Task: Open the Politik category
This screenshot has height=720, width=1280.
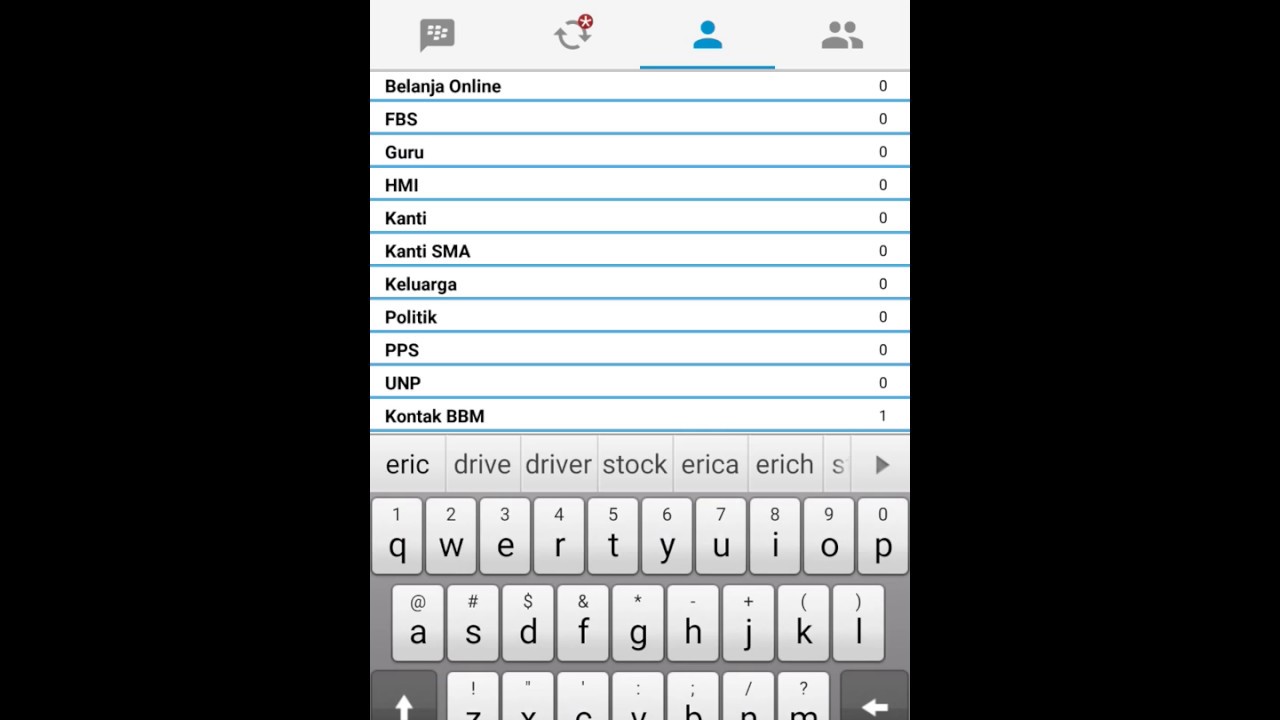Action: click(x=640, y=317)
